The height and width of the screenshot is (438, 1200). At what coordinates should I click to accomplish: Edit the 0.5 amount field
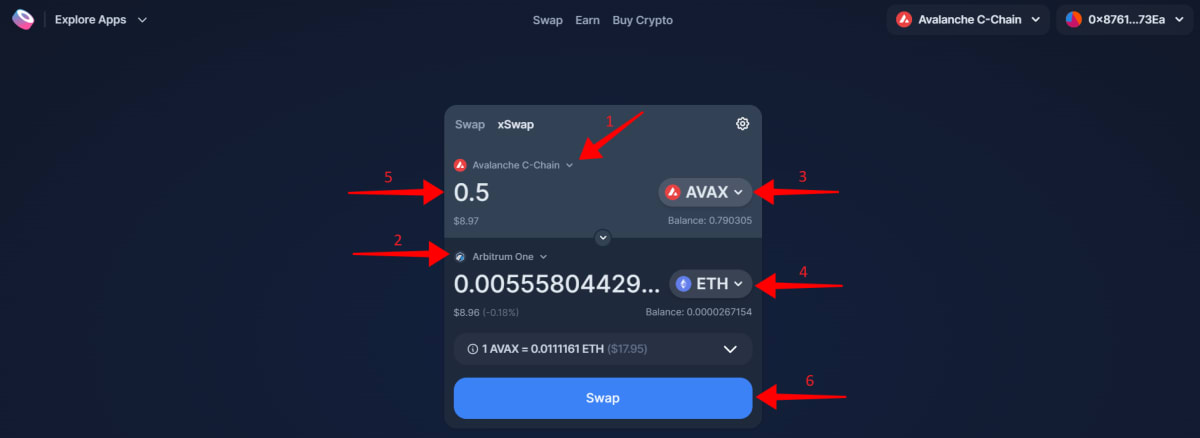pos(550,192)
